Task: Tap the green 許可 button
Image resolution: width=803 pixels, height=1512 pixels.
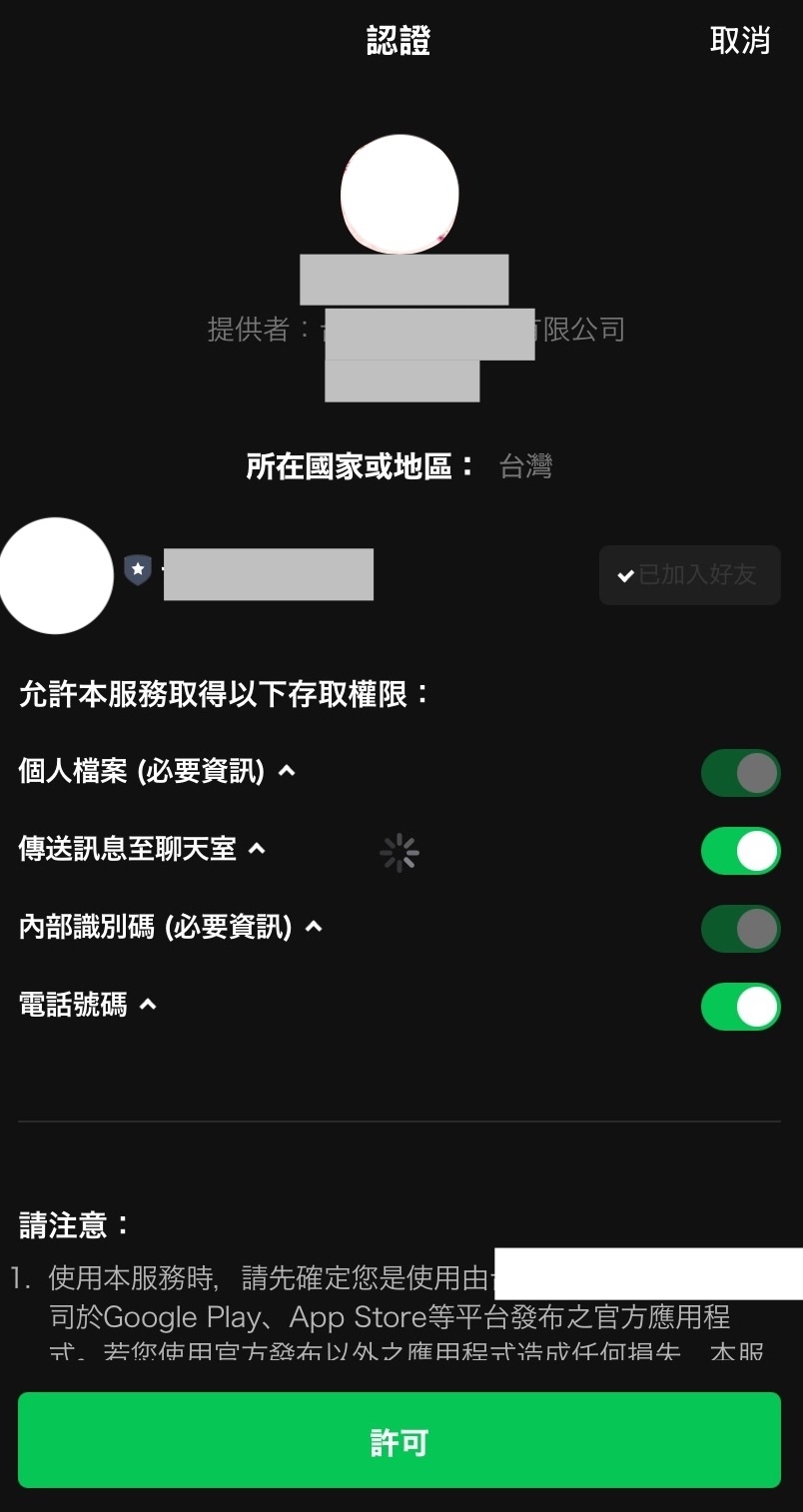Action: click(400, 1440)
